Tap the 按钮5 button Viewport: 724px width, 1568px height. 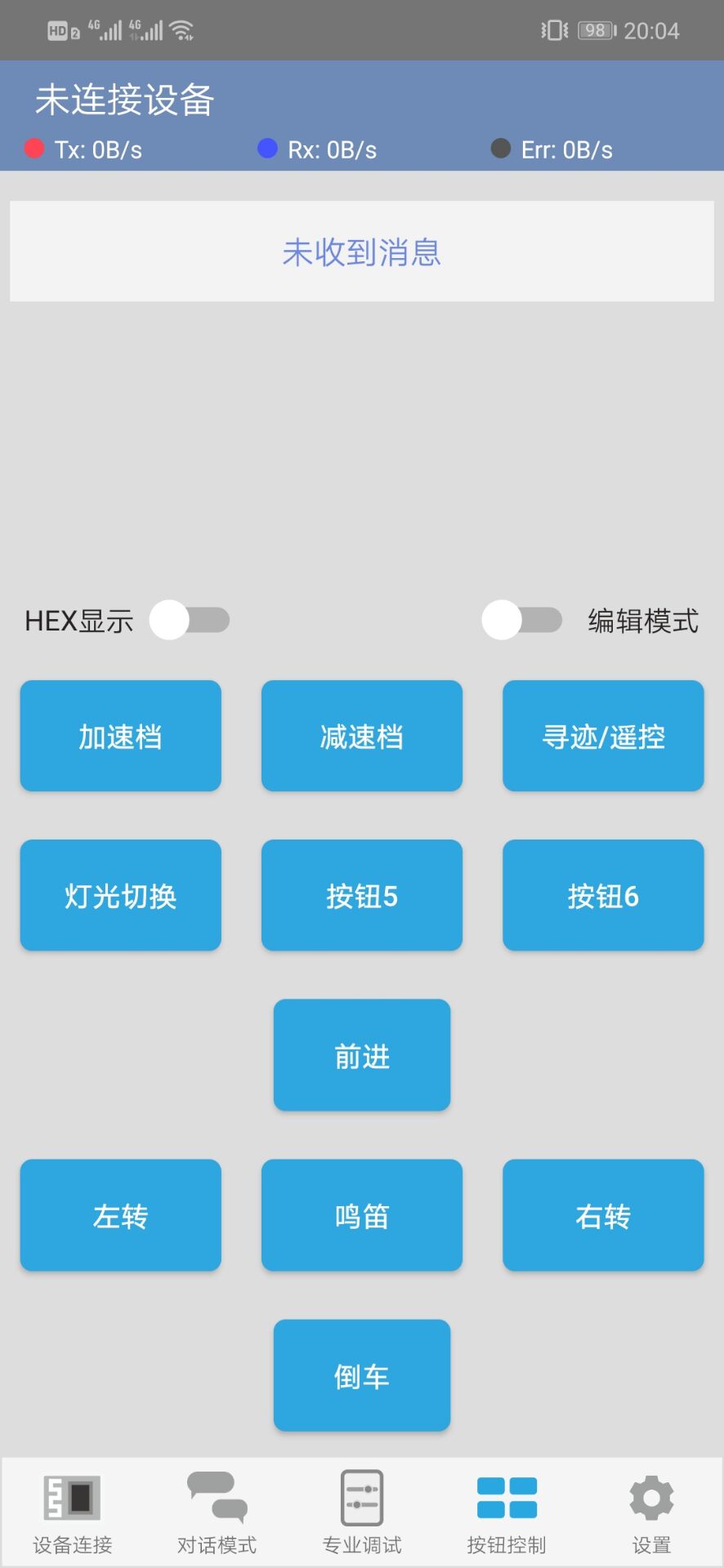(361, 895)
